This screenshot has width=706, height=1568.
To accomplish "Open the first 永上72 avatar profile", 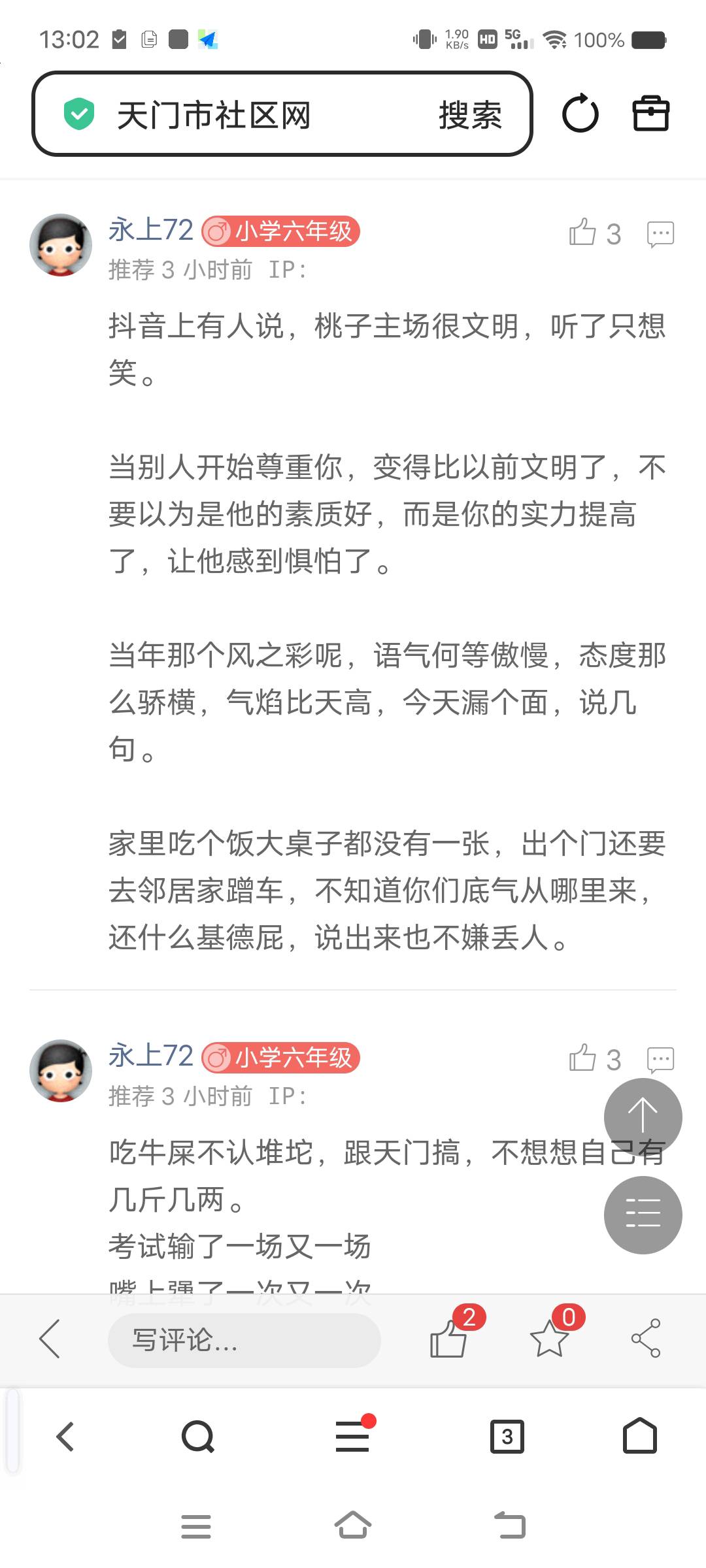I will click(x=61, y=245).
